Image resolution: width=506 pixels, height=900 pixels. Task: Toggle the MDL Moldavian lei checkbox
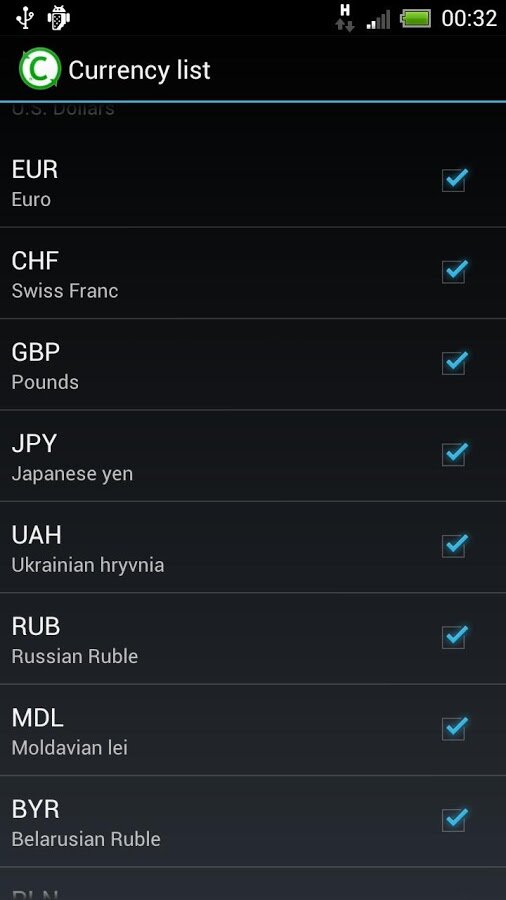pyautogui.click(x=454, y=728)
